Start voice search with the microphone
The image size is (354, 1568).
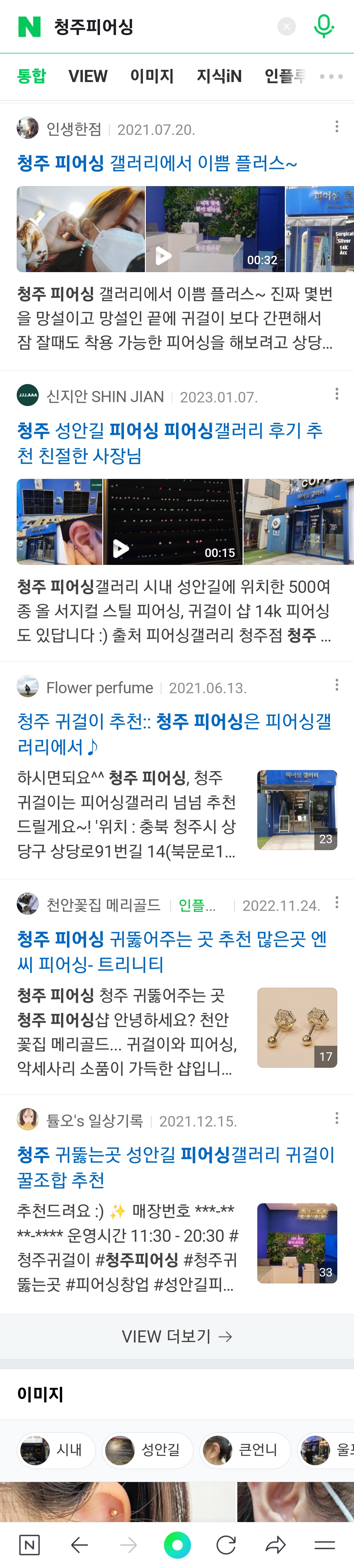coord(324,26)
